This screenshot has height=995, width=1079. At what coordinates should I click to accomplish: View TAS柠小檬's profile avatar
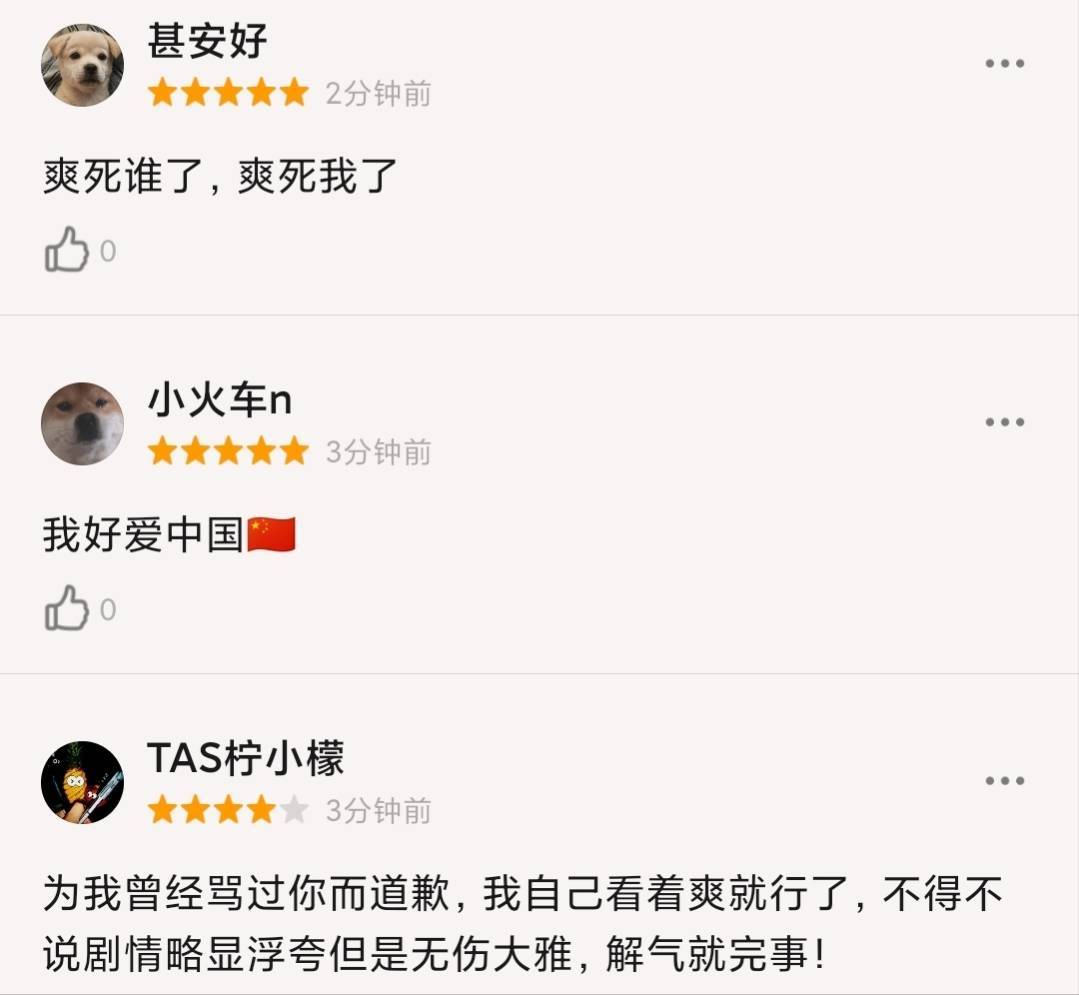click(82, 782)
